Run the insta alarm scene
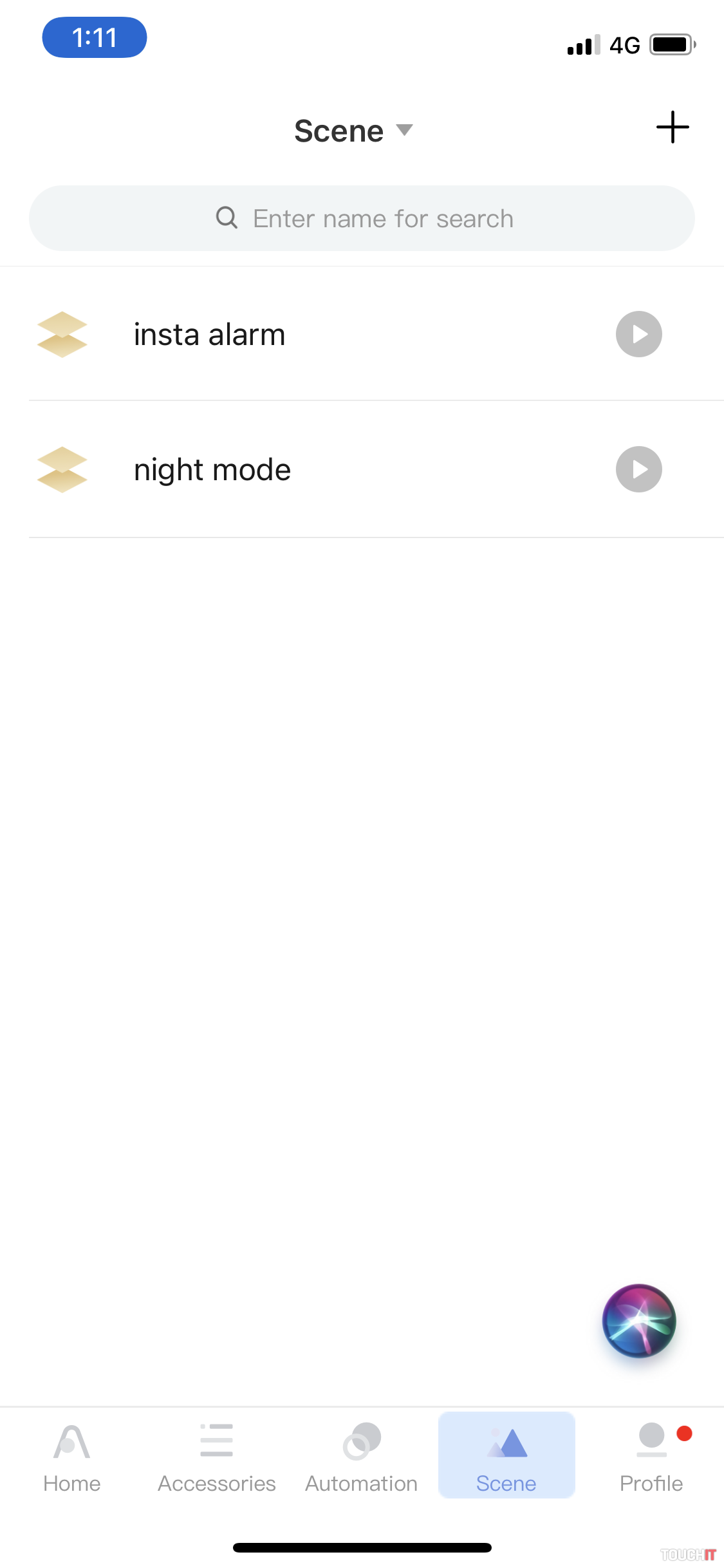Screen dimensions: 724x1568 point(638,335)
